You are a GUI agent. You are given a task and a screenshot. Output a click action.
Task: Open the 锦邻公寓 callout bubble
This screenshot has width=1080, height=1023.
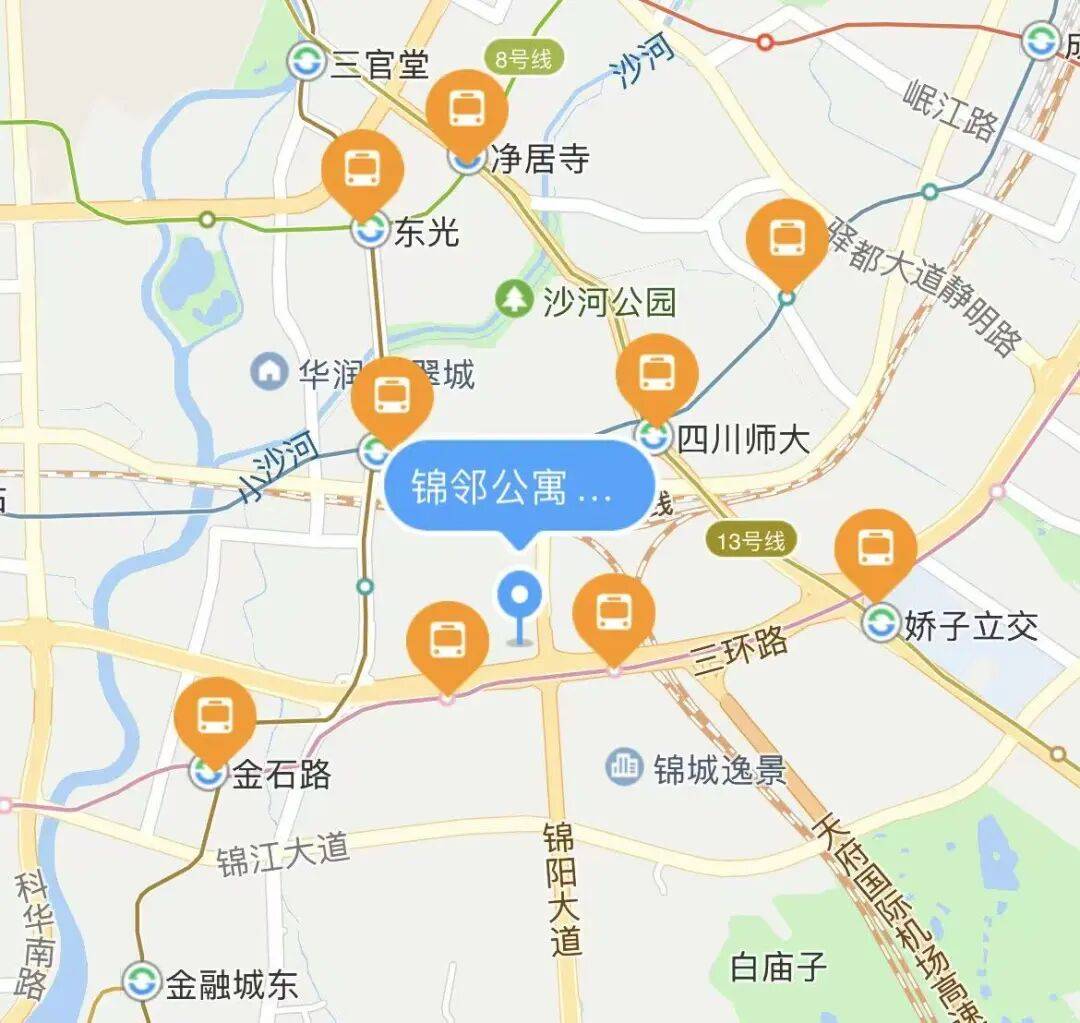tap(519, 489)
